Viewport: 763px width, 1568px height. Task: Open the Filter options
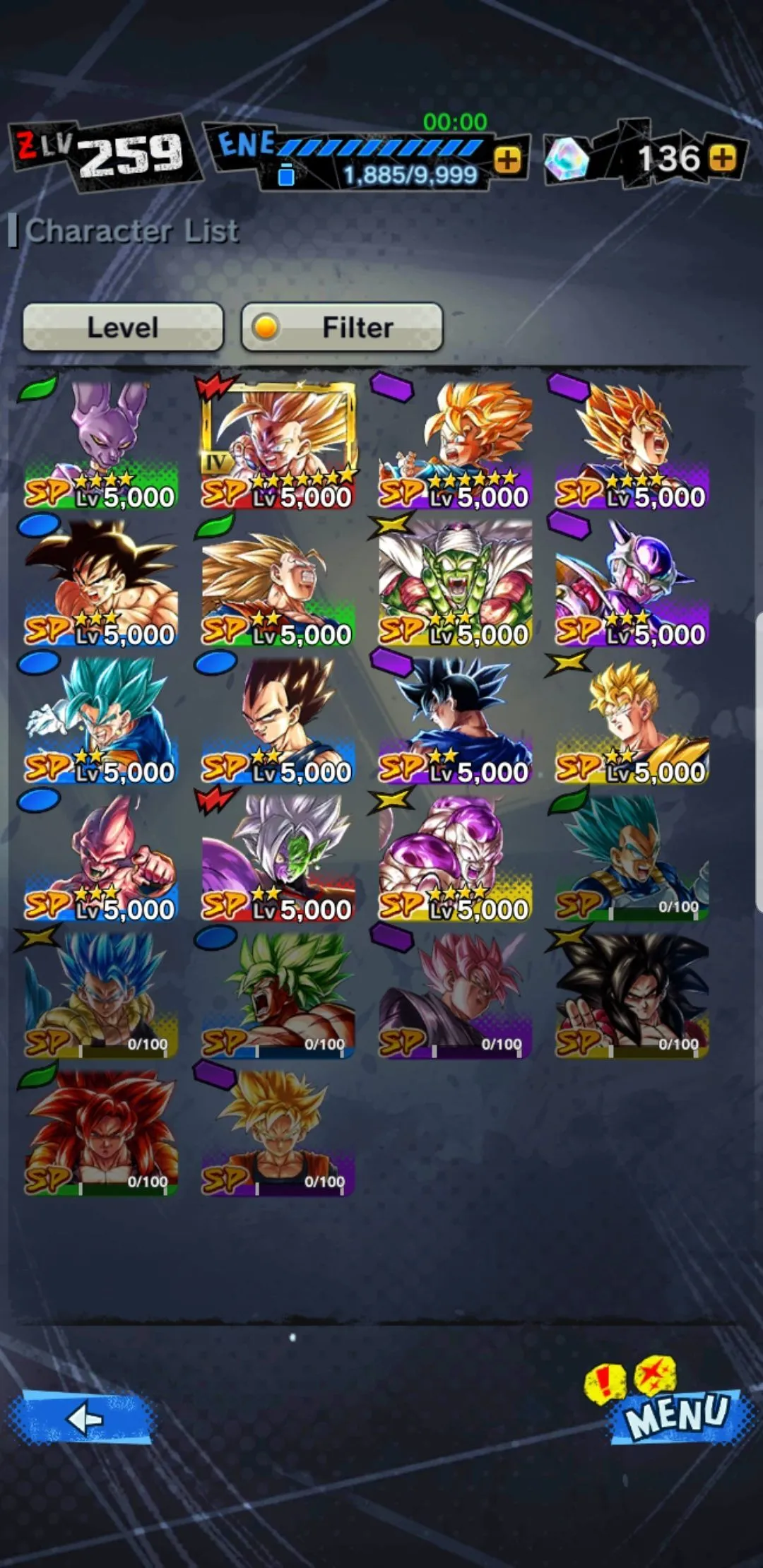342,327
